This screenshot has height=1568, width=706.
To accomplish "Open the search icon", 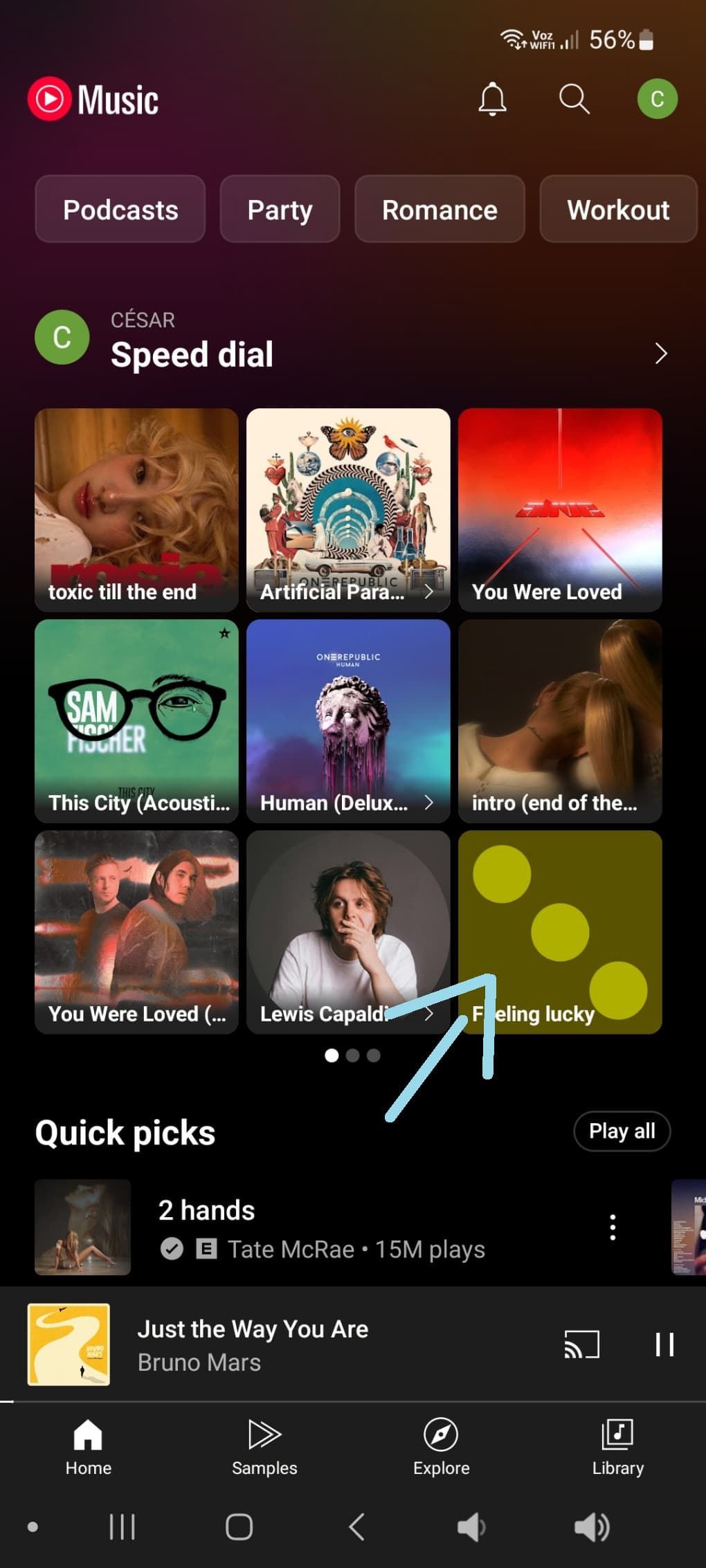I will point(574,99).
